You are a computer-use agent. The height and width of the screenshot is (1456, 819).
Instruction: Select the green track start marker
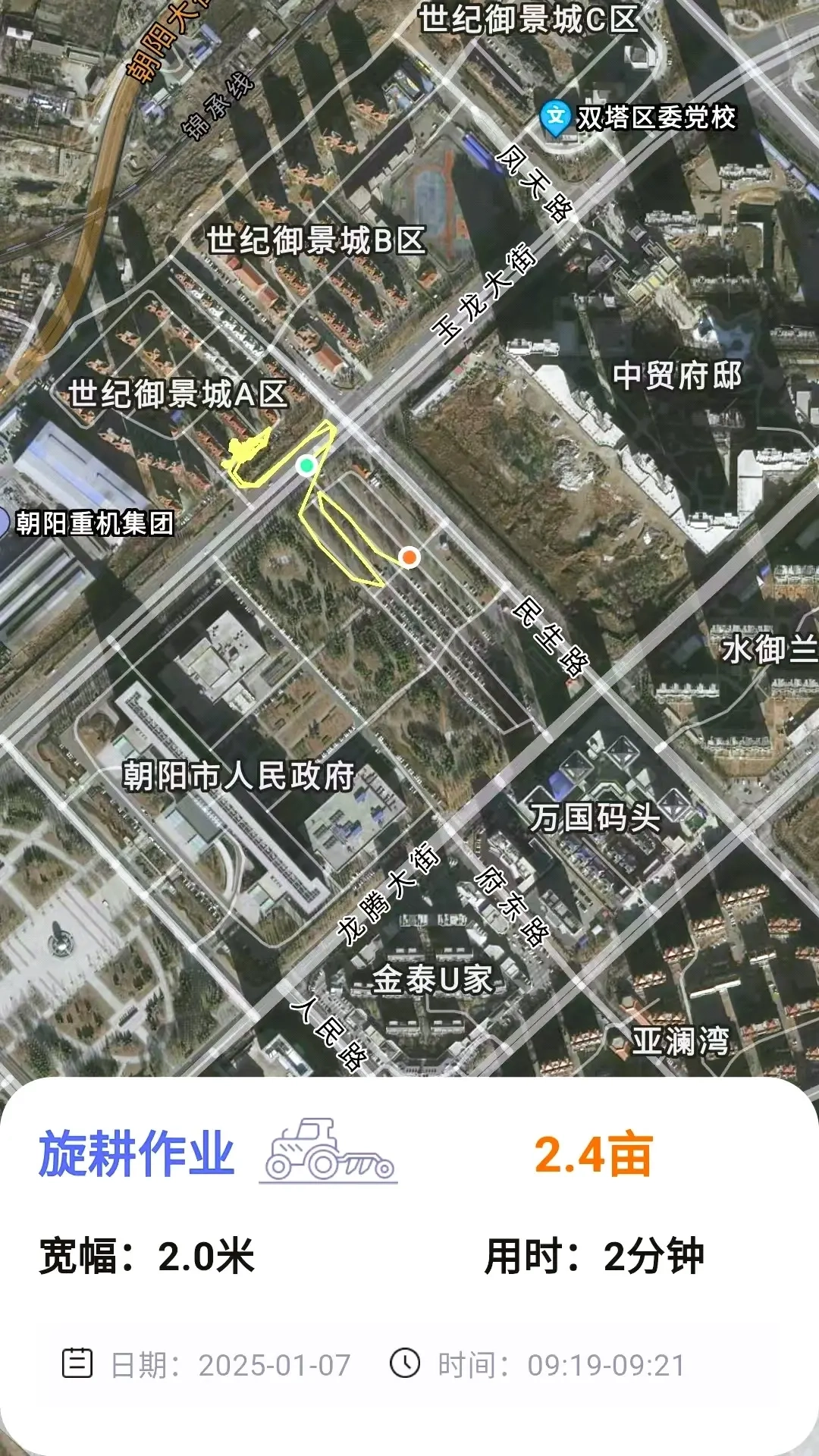(306, 466)
